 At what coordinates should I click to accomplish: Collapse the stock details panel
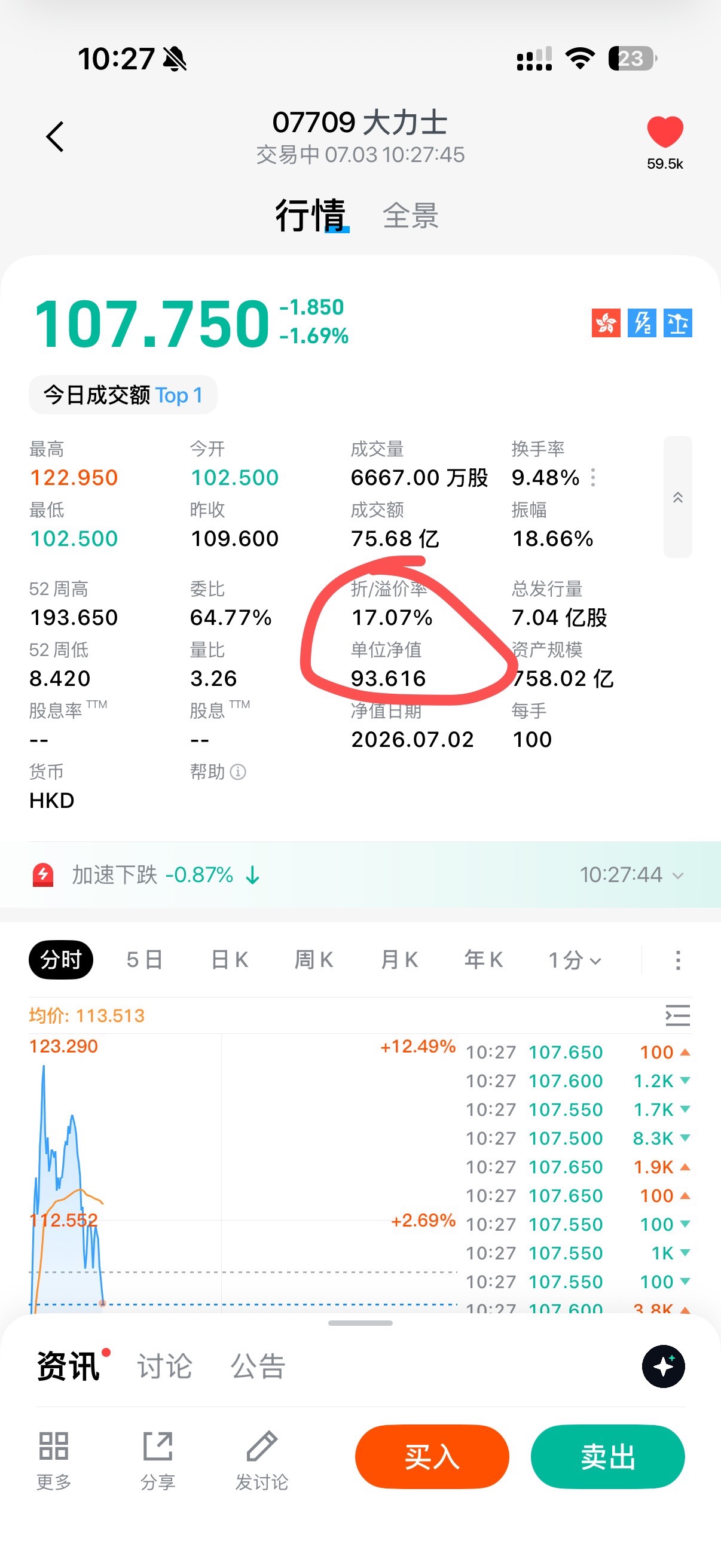pyautogui.click(x=677, y=497)
